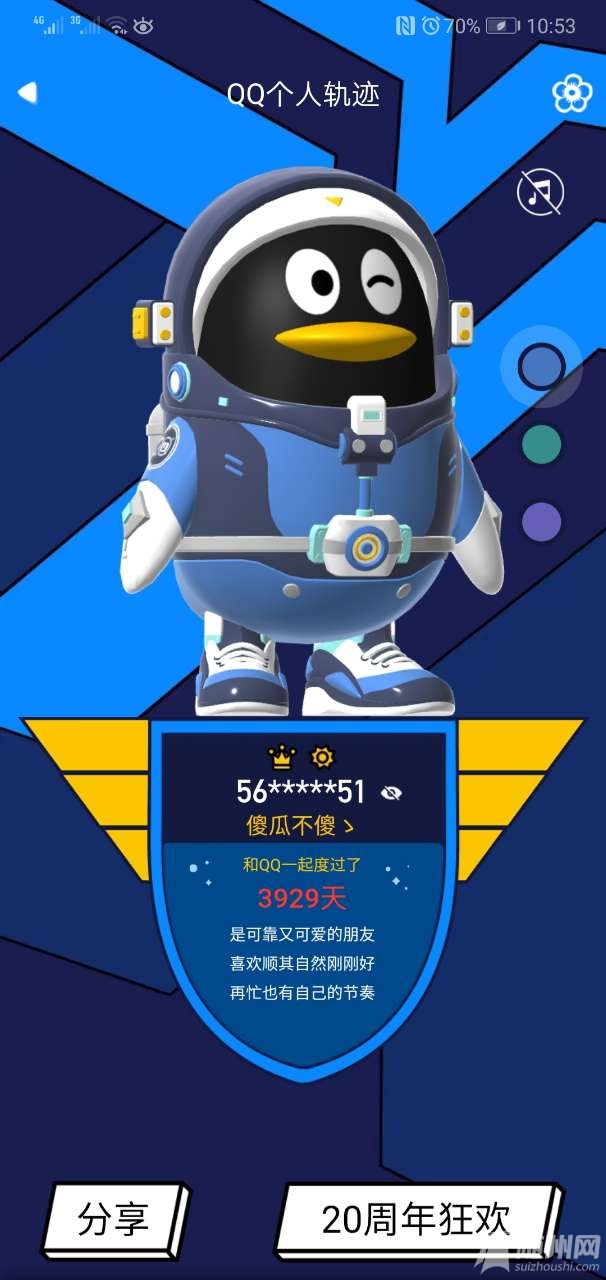This screenshot has width=606, height=1280.
Task: Go back using the top-left arrow
Action: [27, 93]
